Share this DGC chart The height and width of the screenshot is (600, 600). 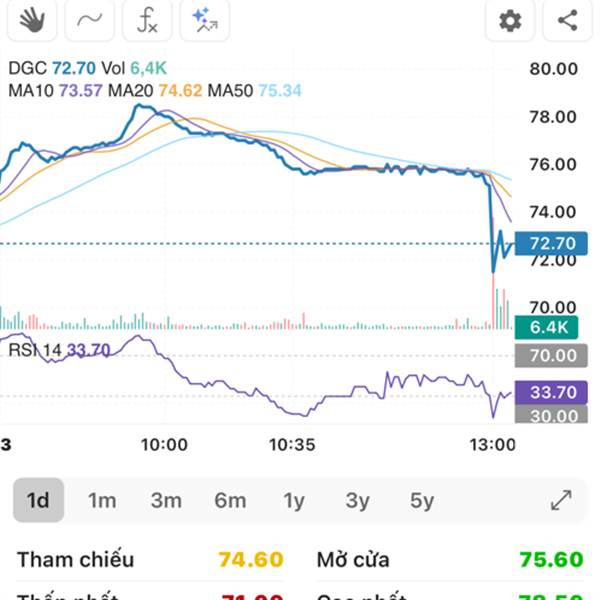point(567,20)
